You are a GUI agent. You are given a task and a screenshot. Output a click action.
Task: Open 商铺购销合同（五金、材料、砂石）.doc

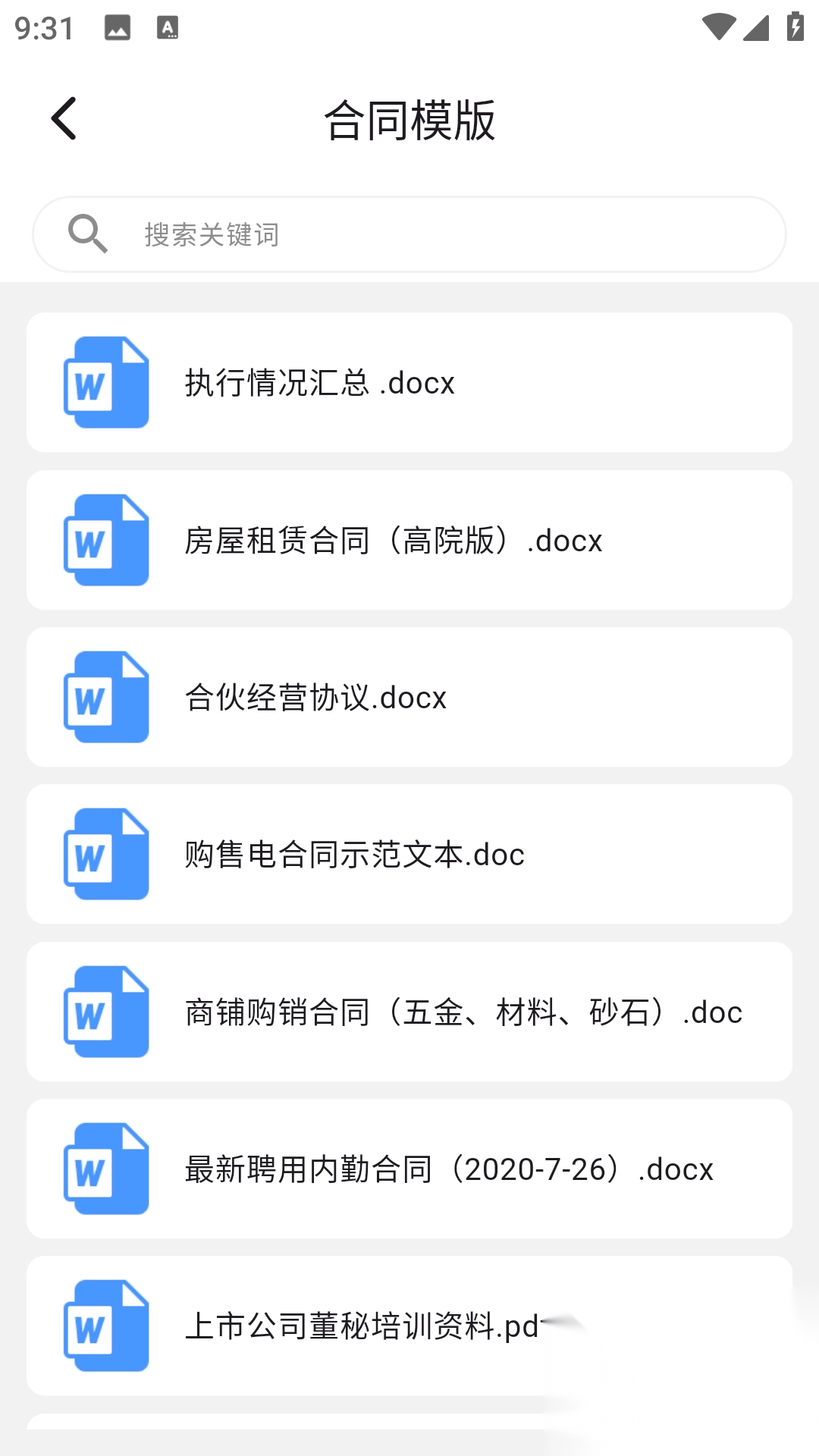pos(409,1012)
